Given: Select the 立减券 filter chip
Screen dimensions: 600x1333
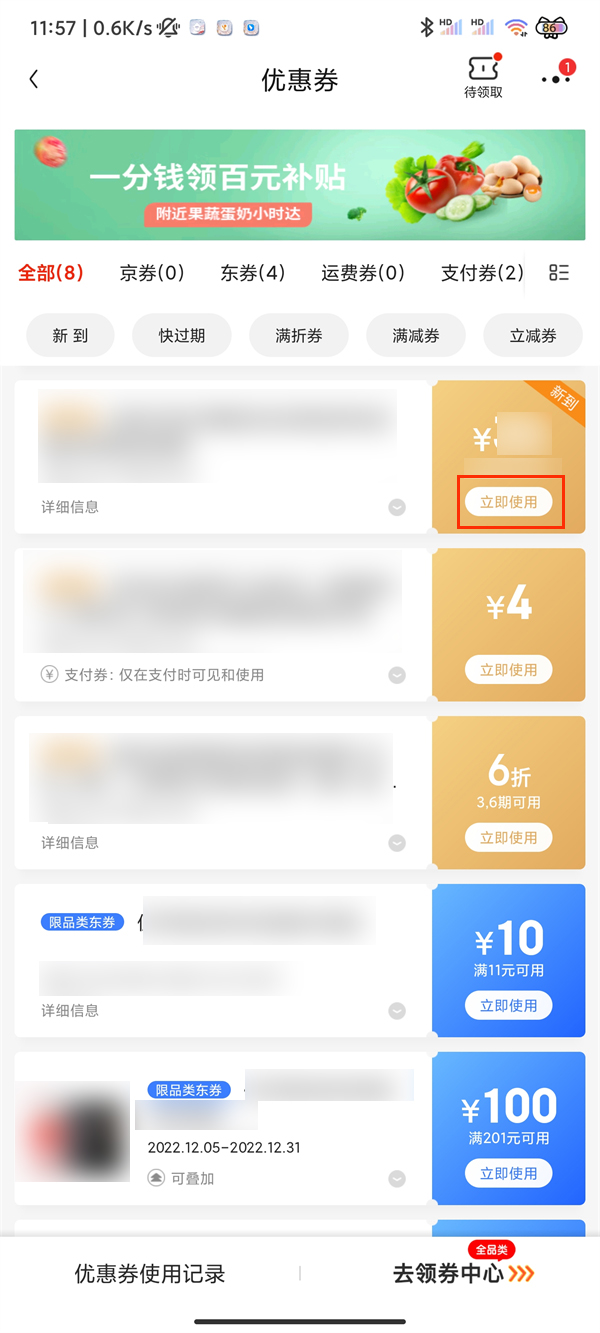Looking at the screenshot, I should [x=533, y=336].
